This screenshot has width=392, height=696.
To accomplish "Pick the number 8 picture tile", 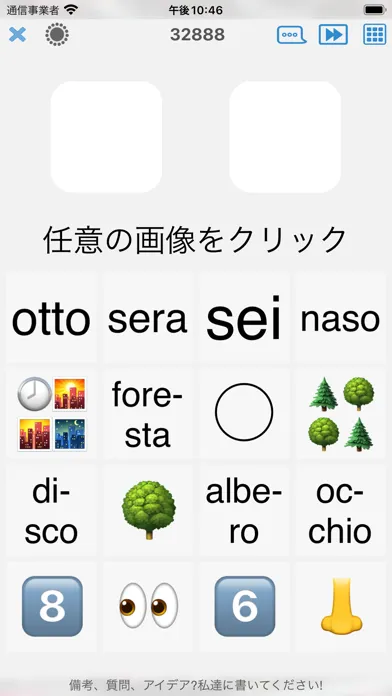I will pos(51,607).
